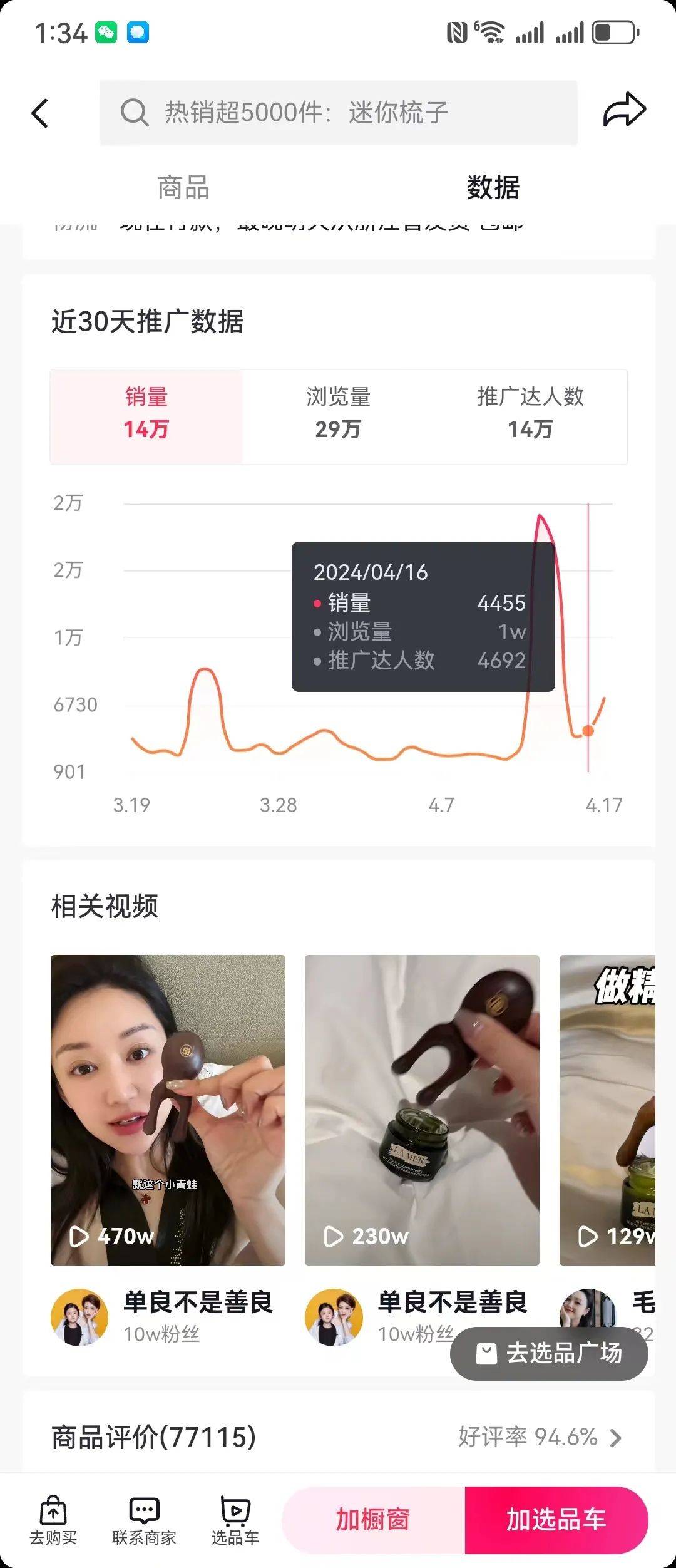Go back using the top-left arrow
Image resolution: width=676 pixels, height=1568 pixels.
point(40,113)
